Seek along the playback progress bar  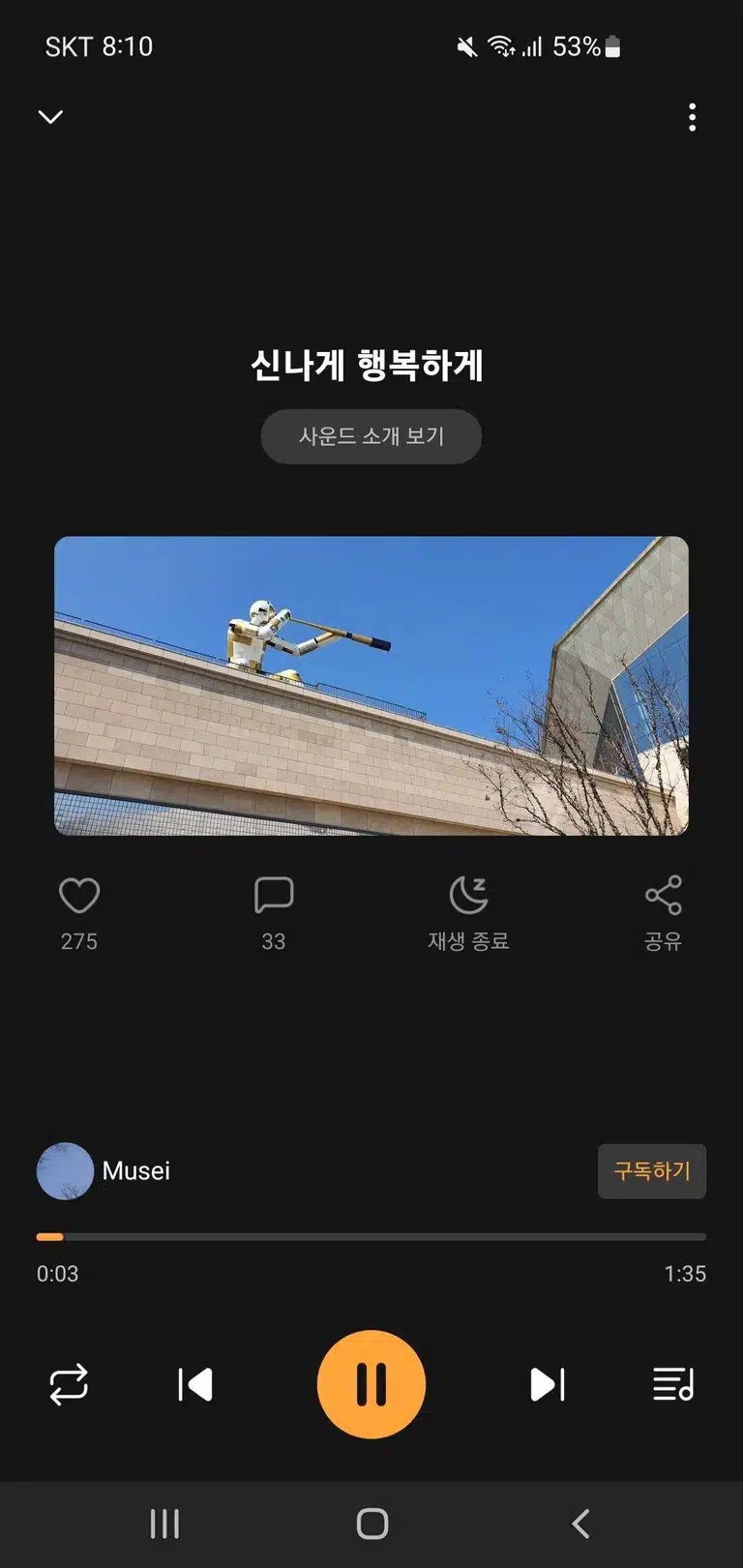point(371,1236)
